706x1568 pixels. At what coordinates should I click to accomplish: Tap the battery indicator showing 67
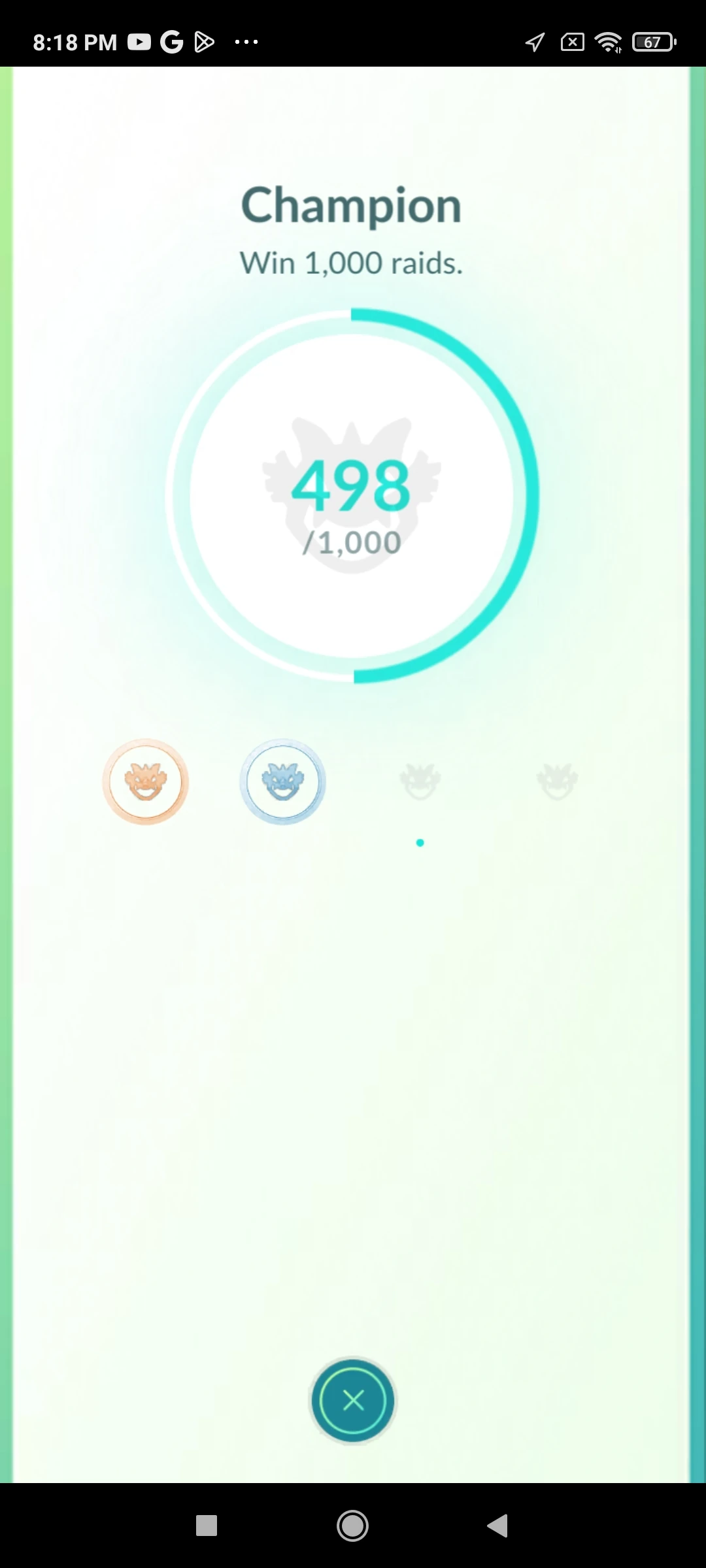coord(652,41)
